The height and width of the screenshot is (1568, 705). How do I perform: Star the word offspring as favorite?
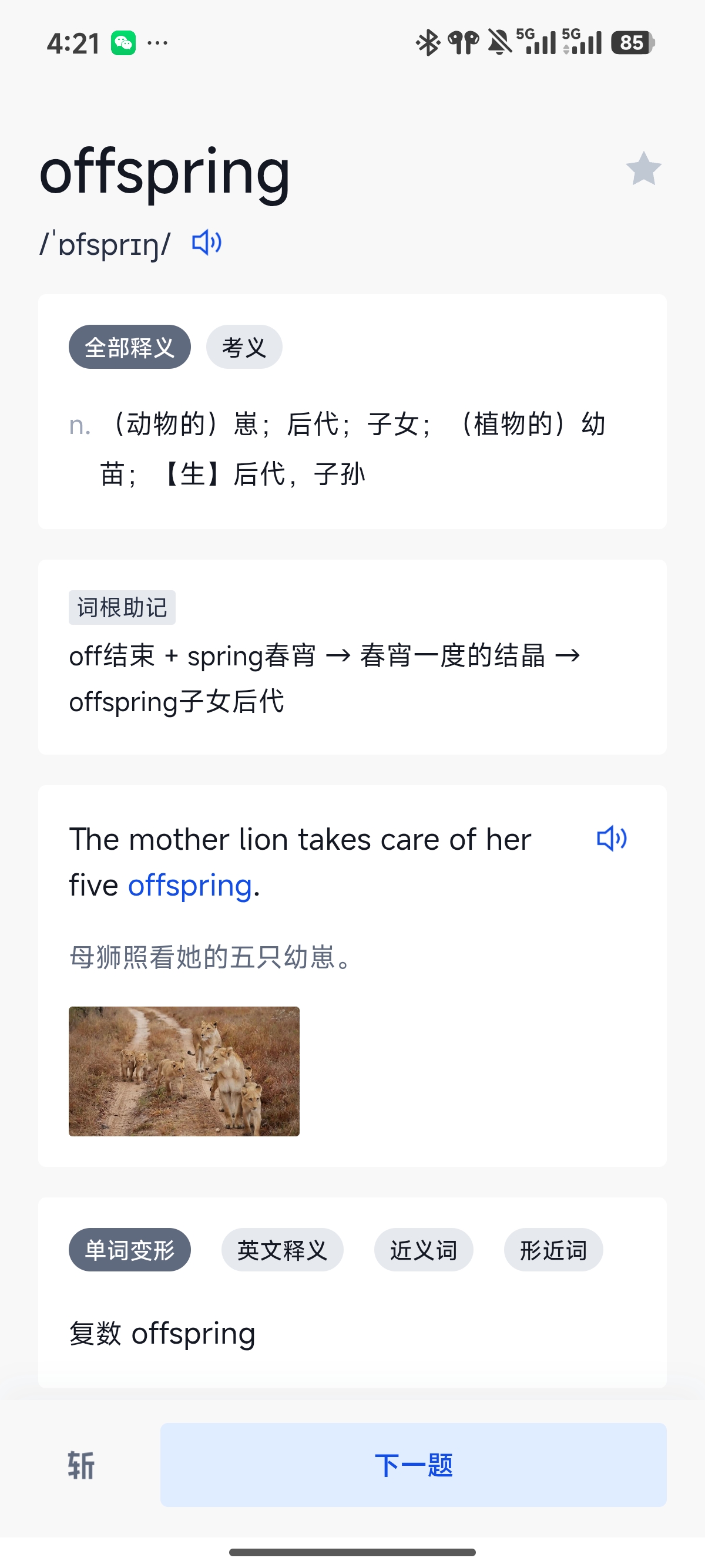(643, 169)
